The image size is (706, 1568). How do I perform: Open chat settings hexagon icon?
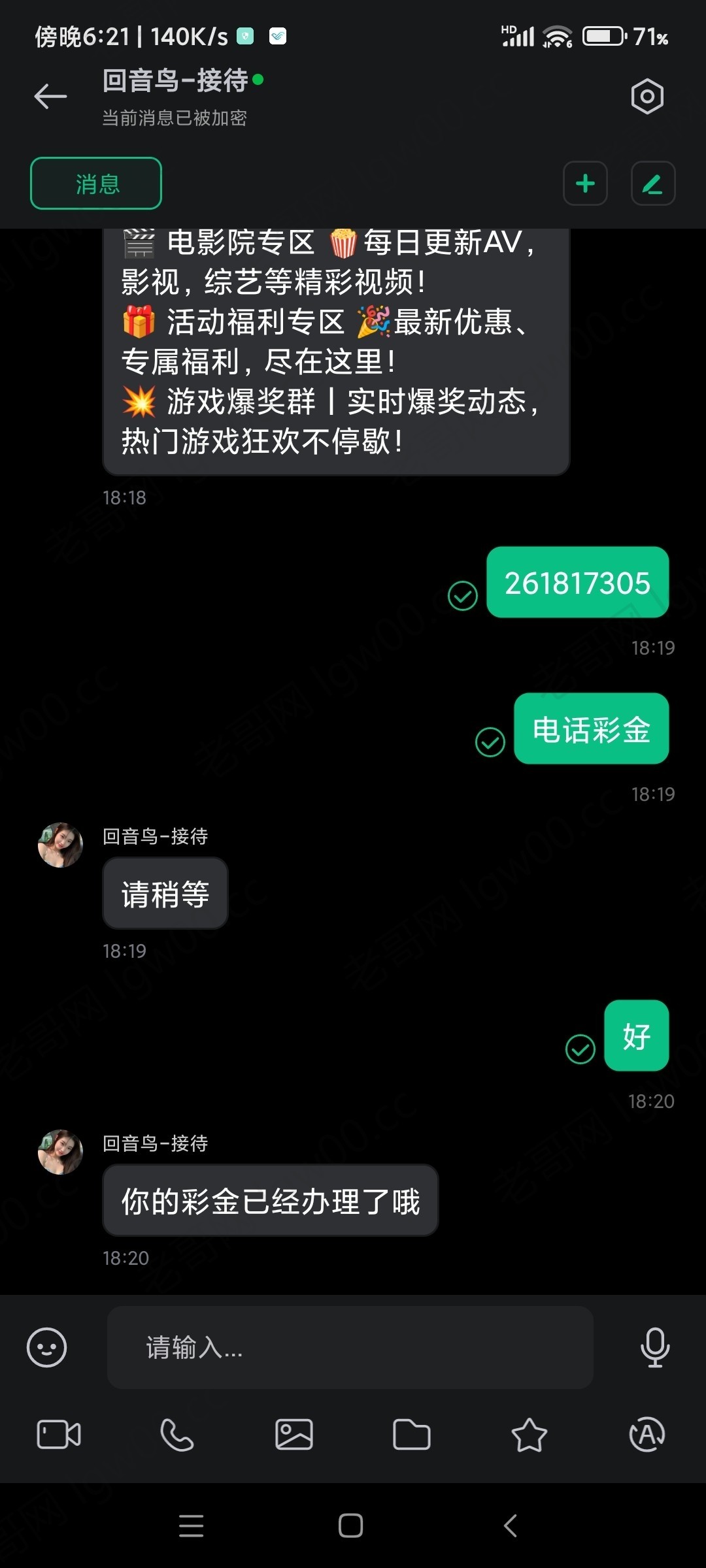coord(647,97)
